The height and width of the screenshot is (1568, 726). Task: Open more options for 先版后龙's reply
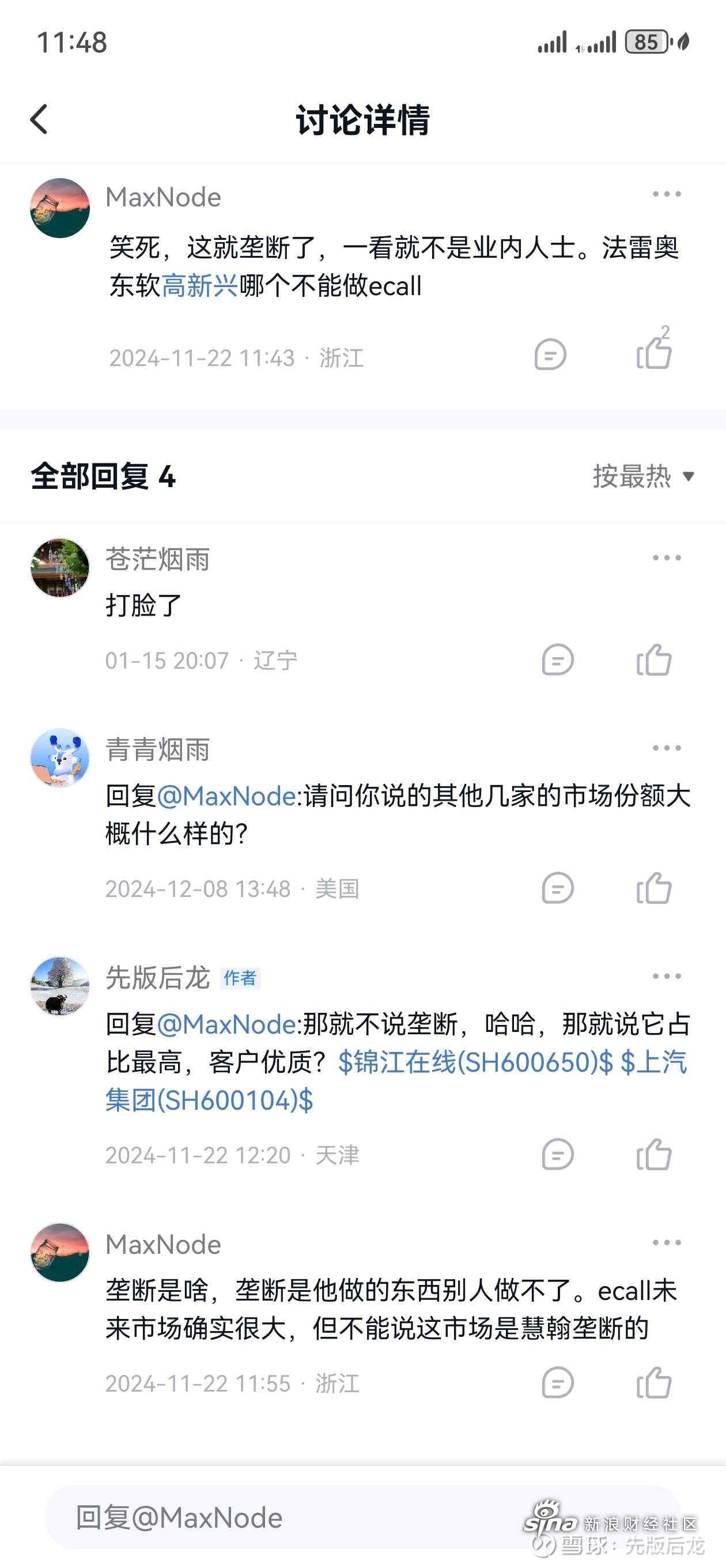[x=666, y=977]
